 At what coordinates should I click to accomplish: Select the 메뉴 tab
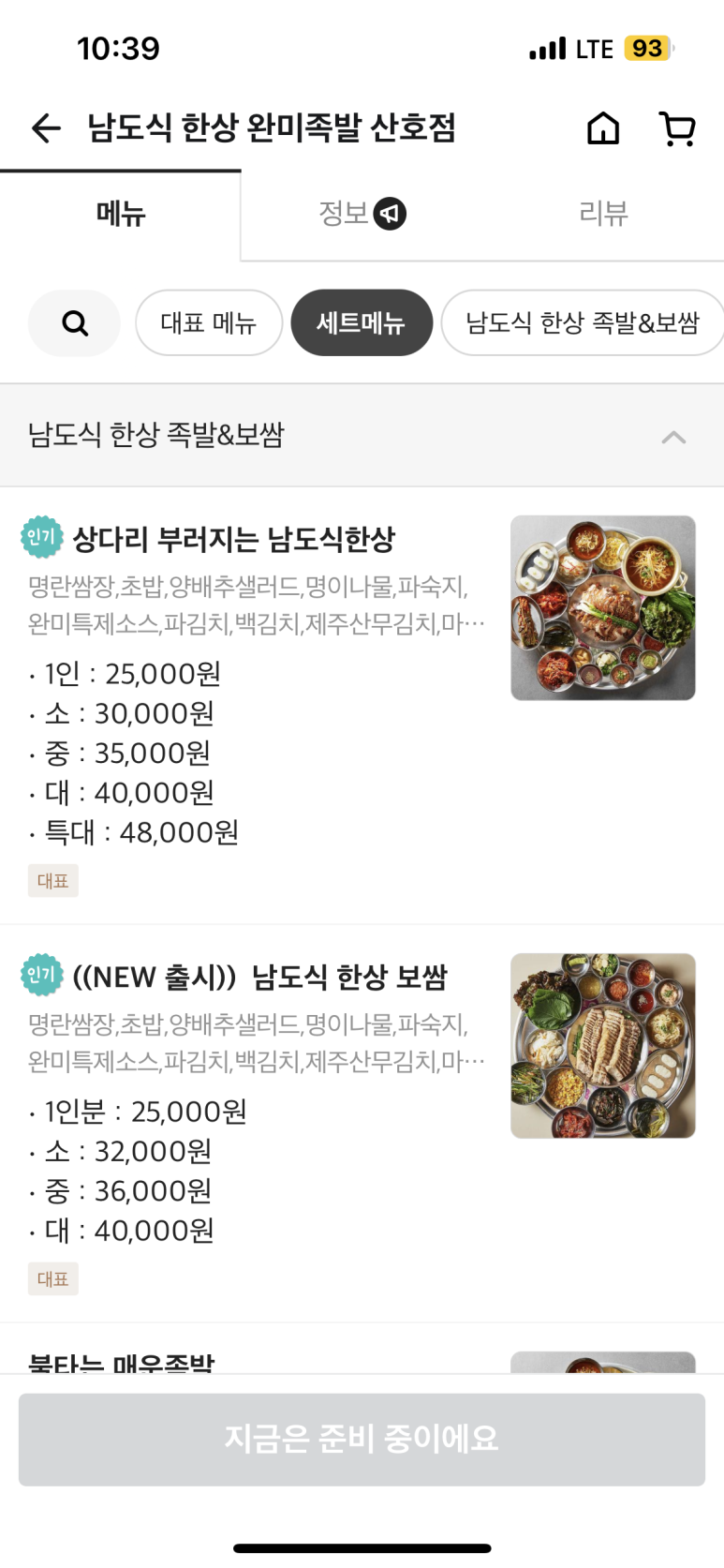pyautogui.click(x=121, y=214)
